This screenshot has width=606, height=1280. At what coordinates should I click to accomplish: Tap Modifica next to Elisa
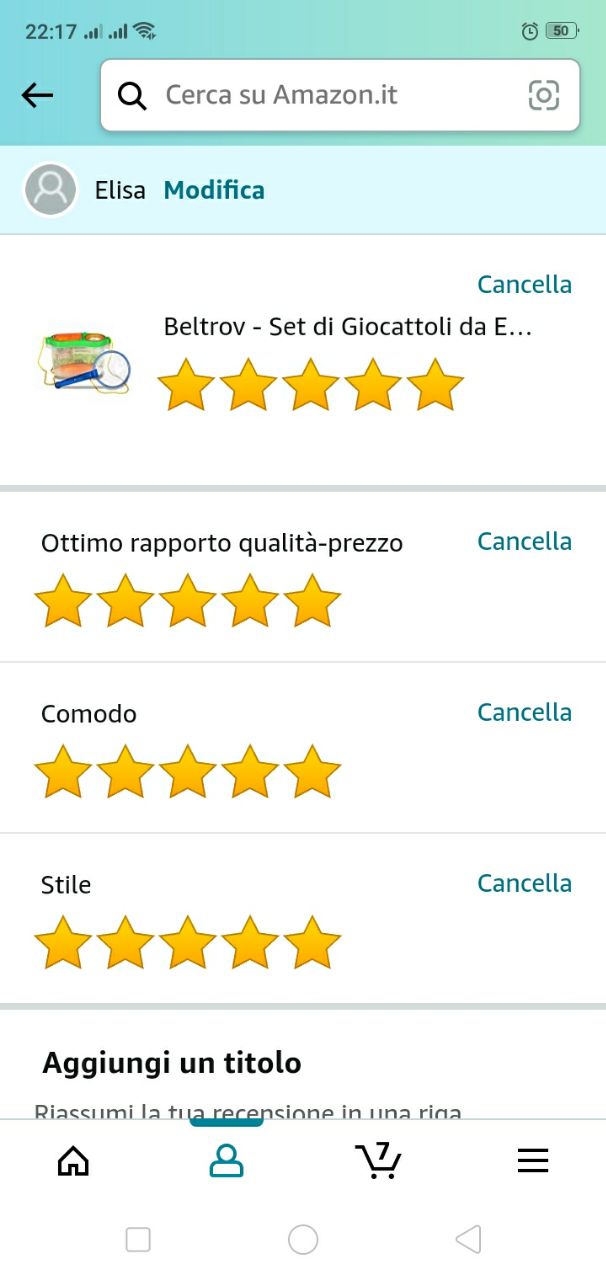tap(214, 190)
